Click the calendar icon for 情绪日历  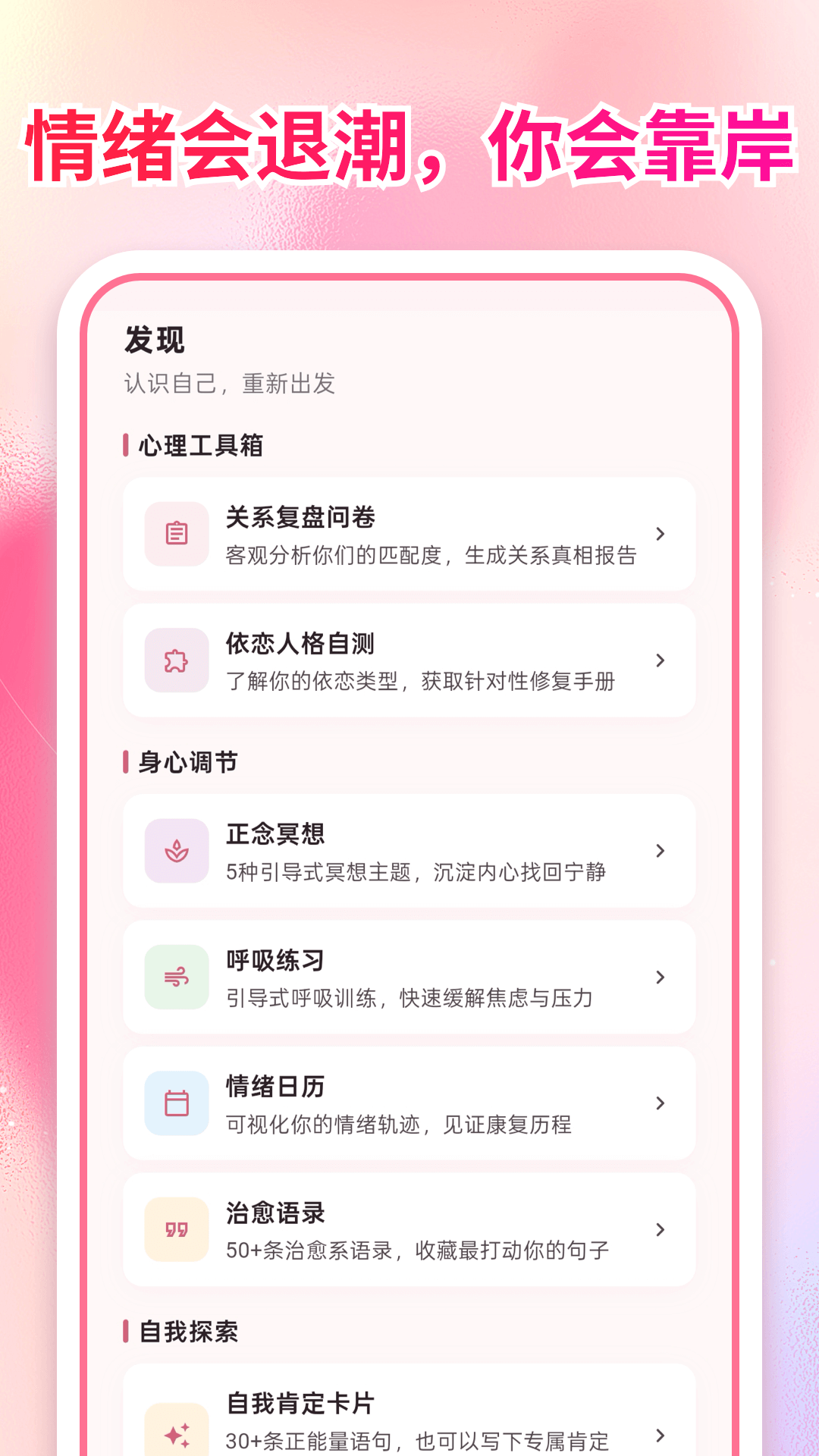click(176, 1104)
